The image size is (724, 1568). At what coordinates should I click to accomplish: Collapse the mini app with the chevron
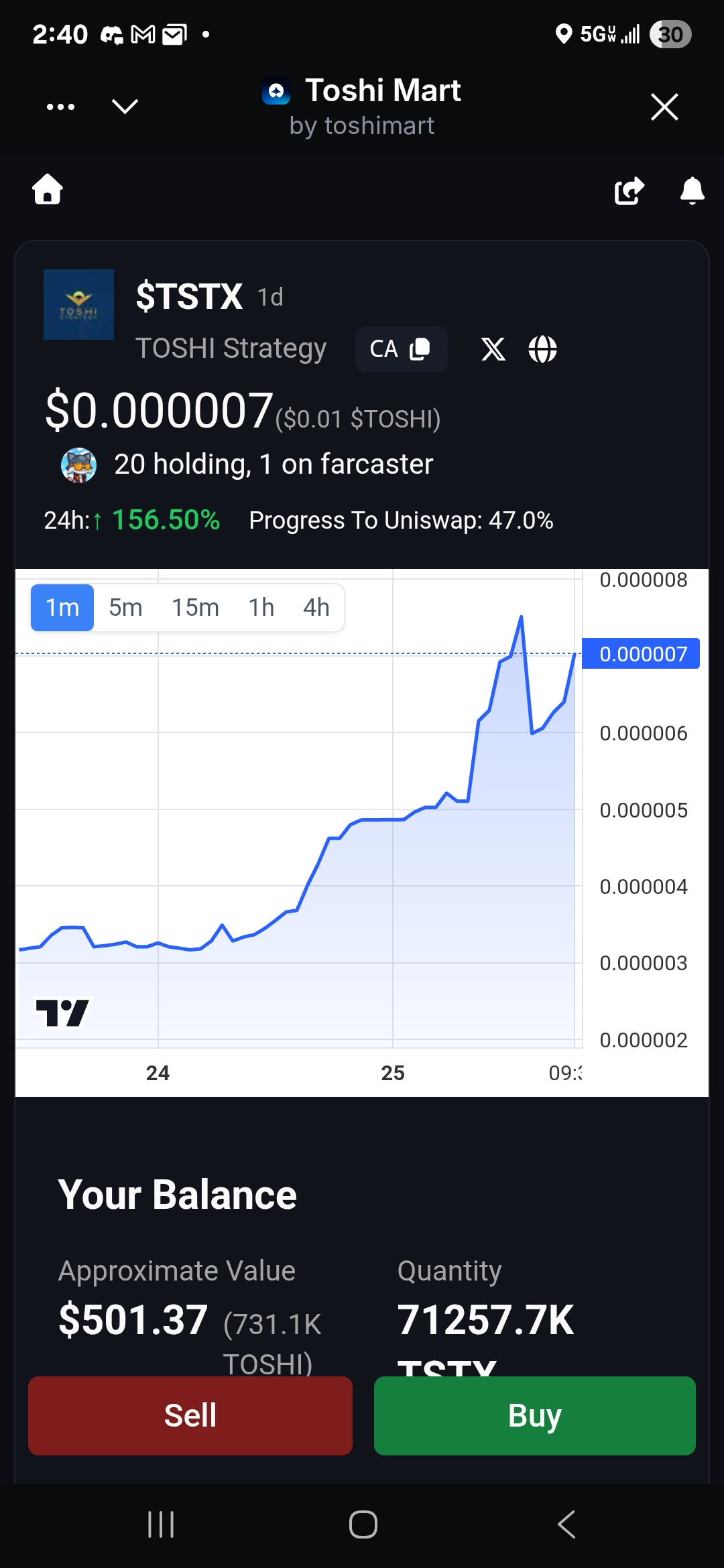click(125, 107)
